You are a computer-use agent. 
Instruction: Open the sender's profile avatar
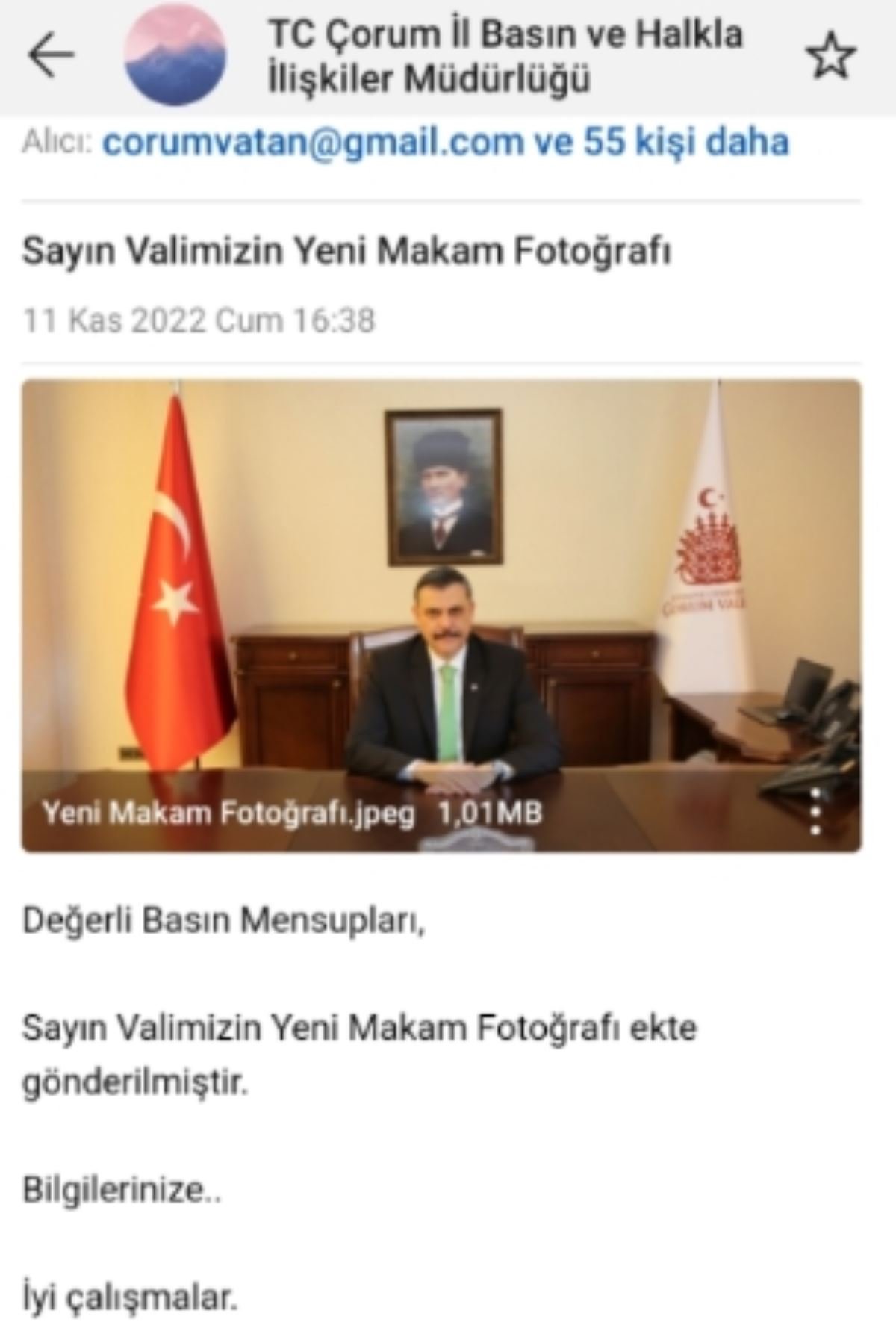click(175, 55)
